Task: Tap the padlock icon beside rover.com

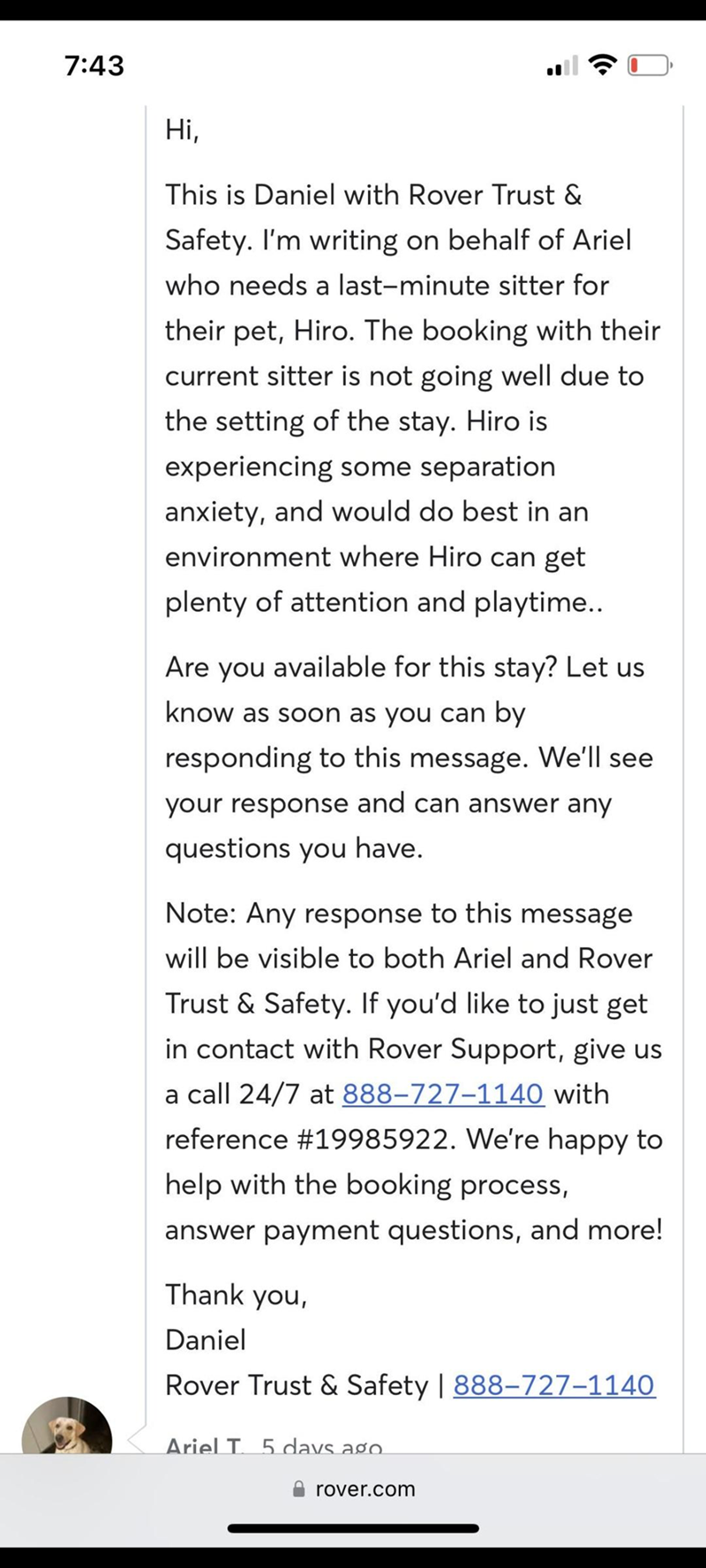Action: [x=297, y=1489]
